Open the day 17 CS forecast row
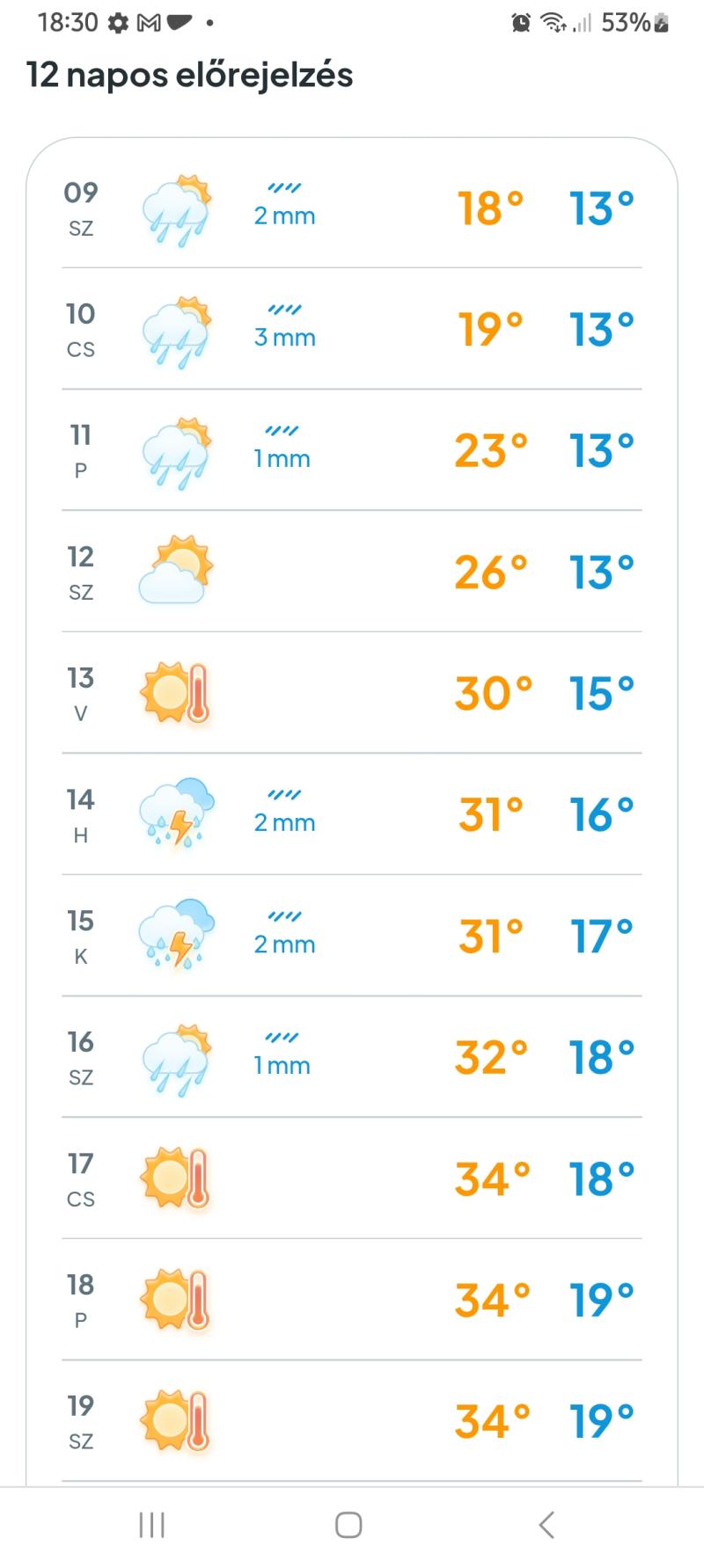Screen dimensions: 704x1568 click(x=352, y=1178)
